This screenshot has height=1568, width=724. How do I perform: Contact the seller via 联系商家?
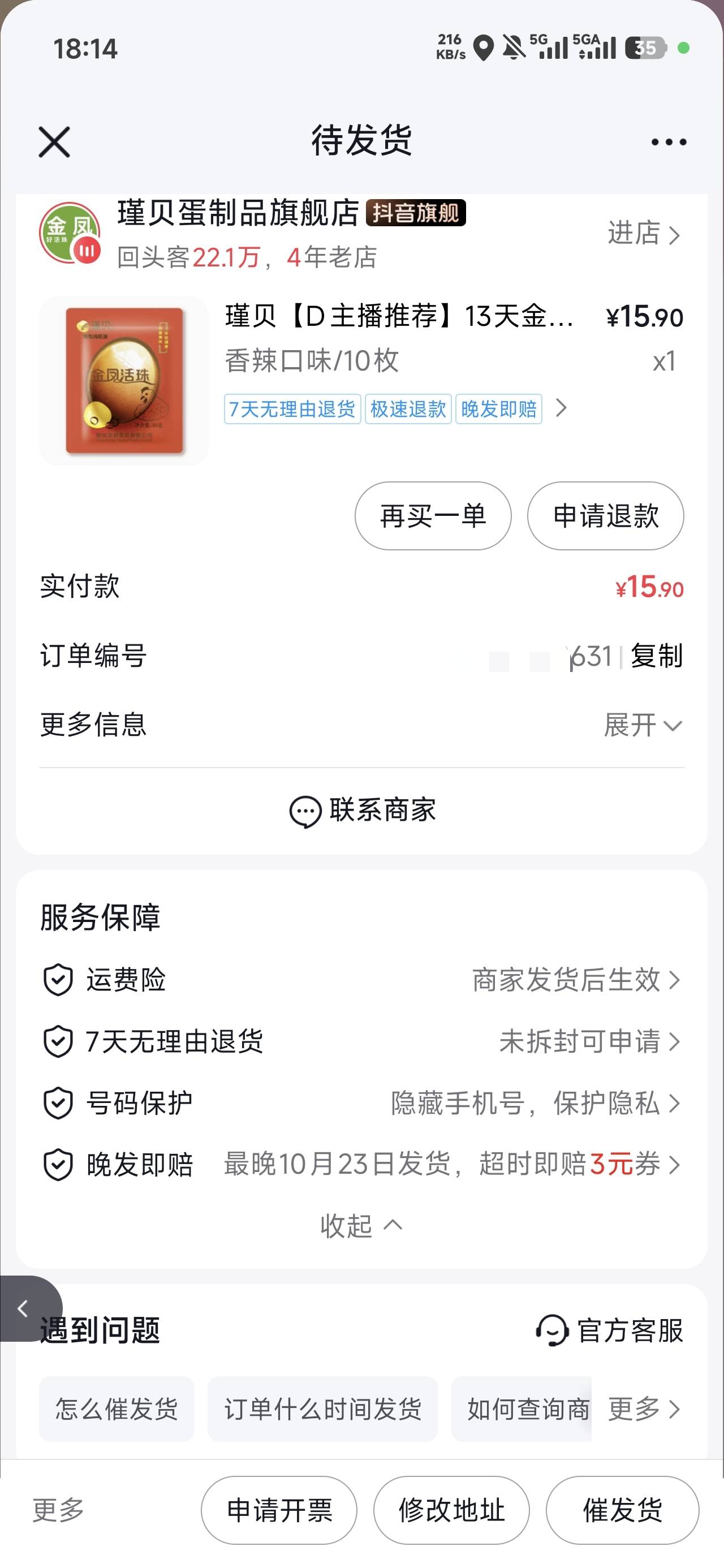coord(363,810)
